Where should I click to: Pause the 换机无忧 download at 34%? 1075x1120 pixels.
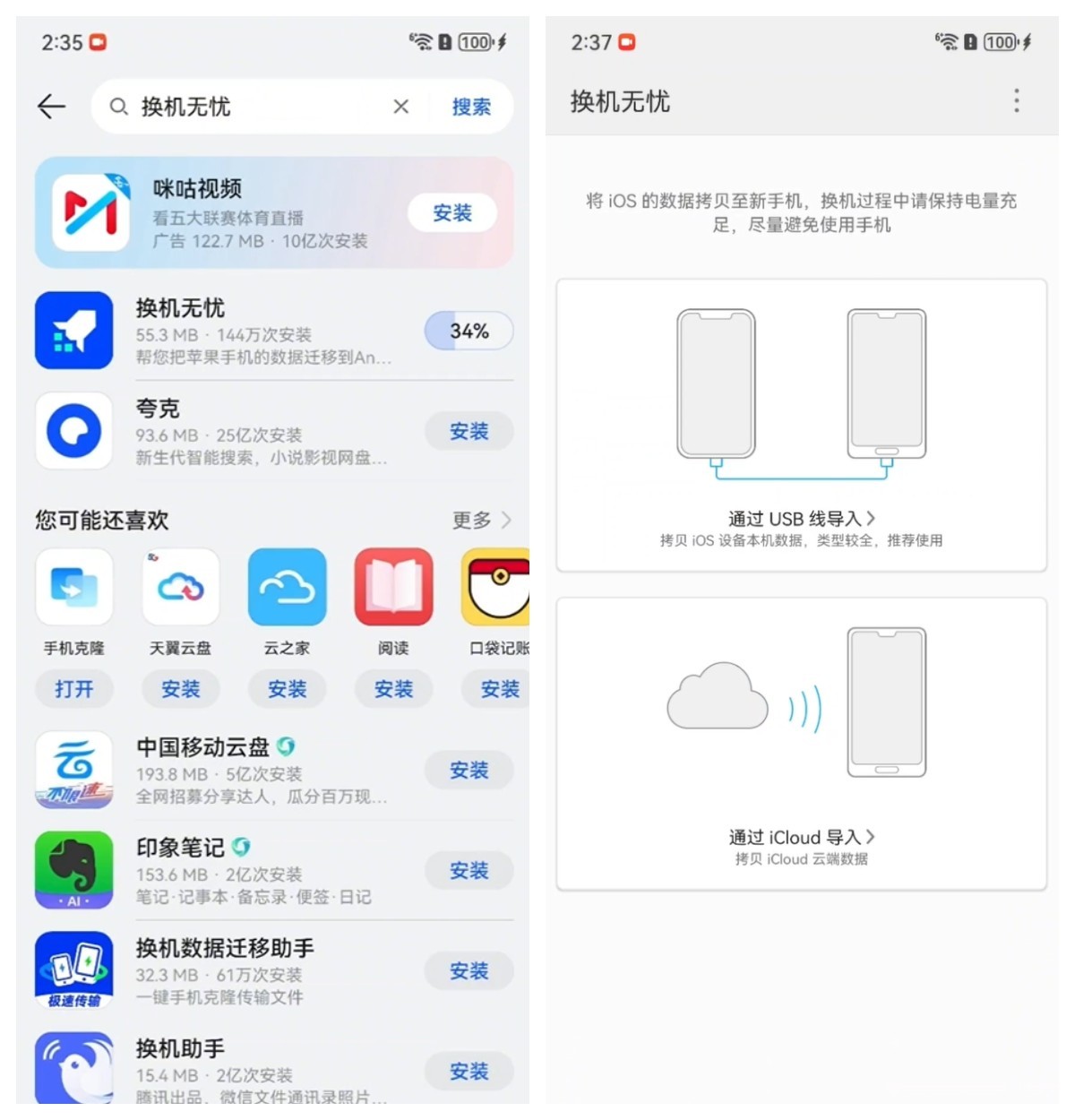click(469, 332)
